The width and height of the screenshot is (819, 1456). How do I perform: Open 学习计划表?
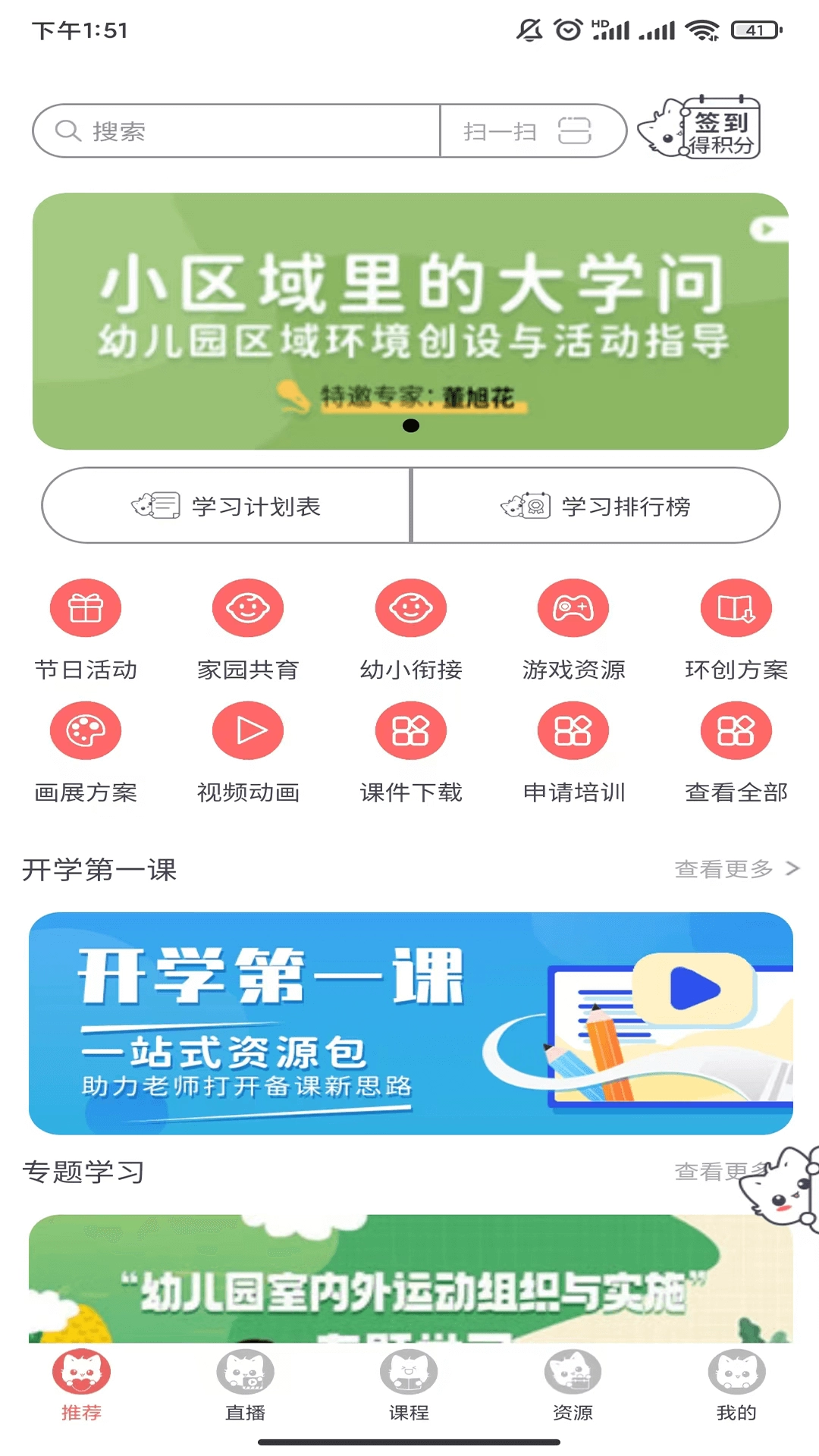tap(227, 506)
